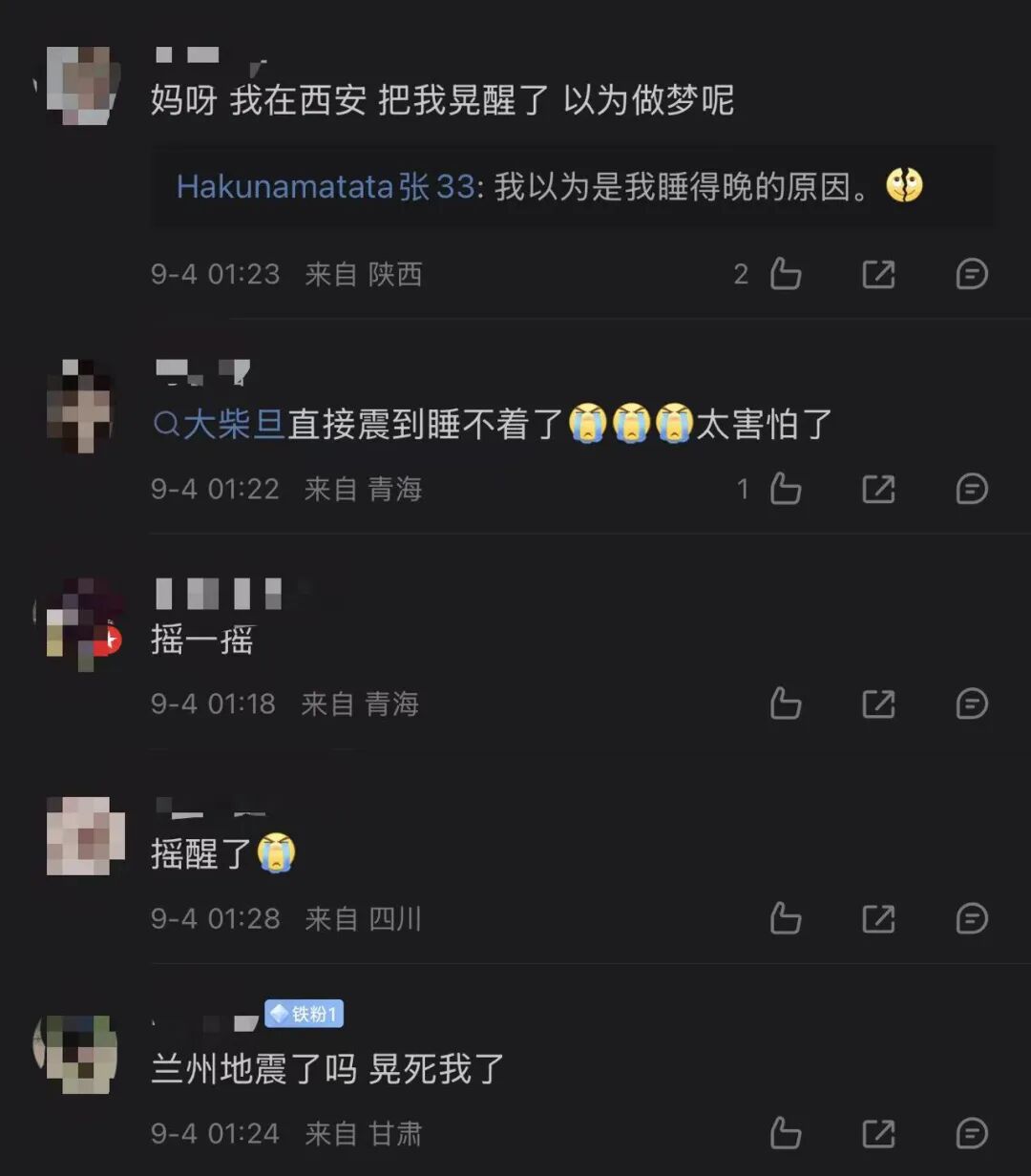The height and width of the screenshot is (1176, 1031).
Task: Like the 兰州地震了吗 comment
Action: pos(785,1133)
